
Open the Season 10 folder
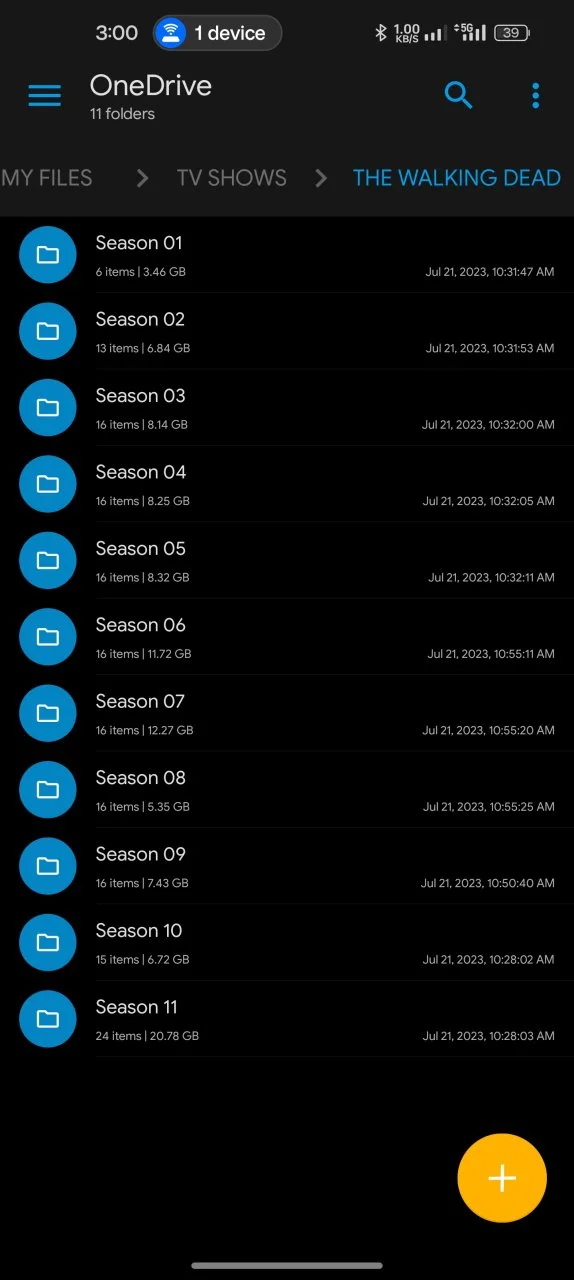tap(287, 943)
